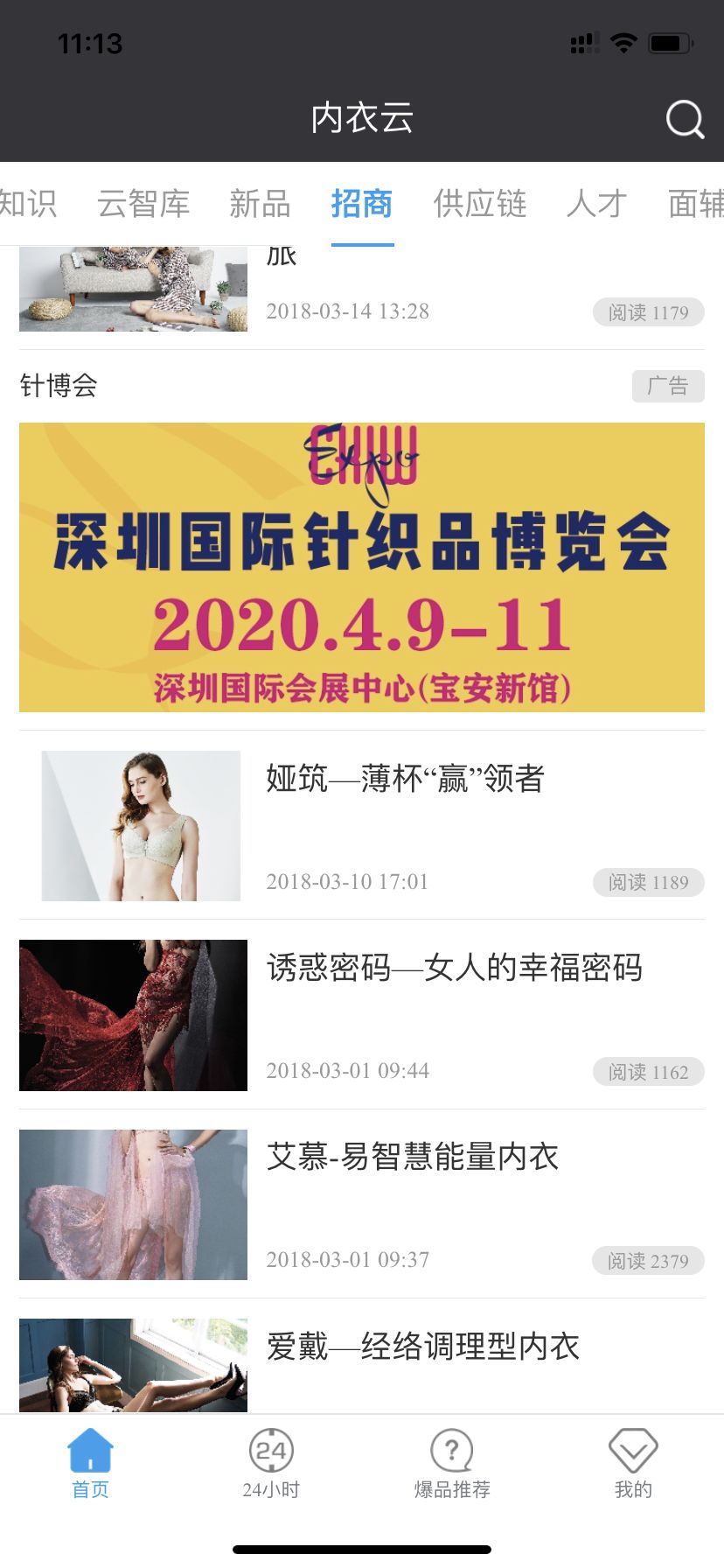This screenshot has height=1568, width=724.
Task: Switch to the 知识 tab
Action: [x=29, y=203]
